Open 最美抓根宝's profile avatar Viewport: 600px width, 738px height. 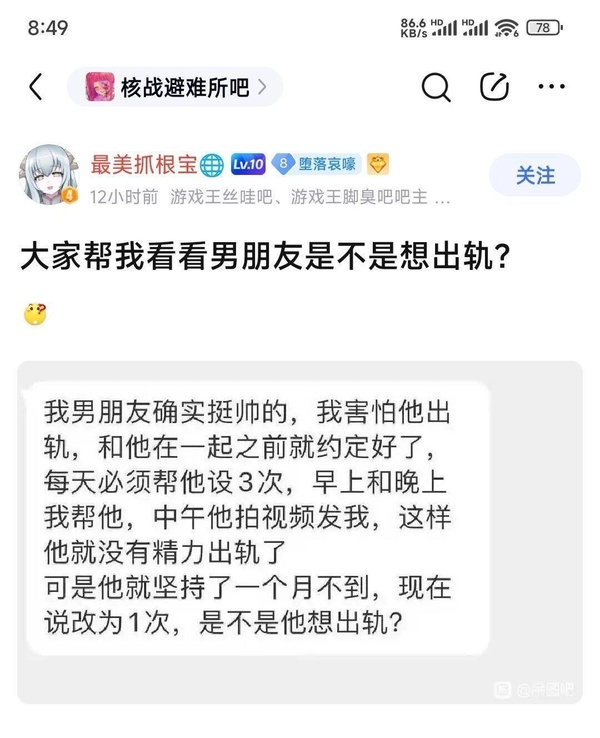point(48,176)
